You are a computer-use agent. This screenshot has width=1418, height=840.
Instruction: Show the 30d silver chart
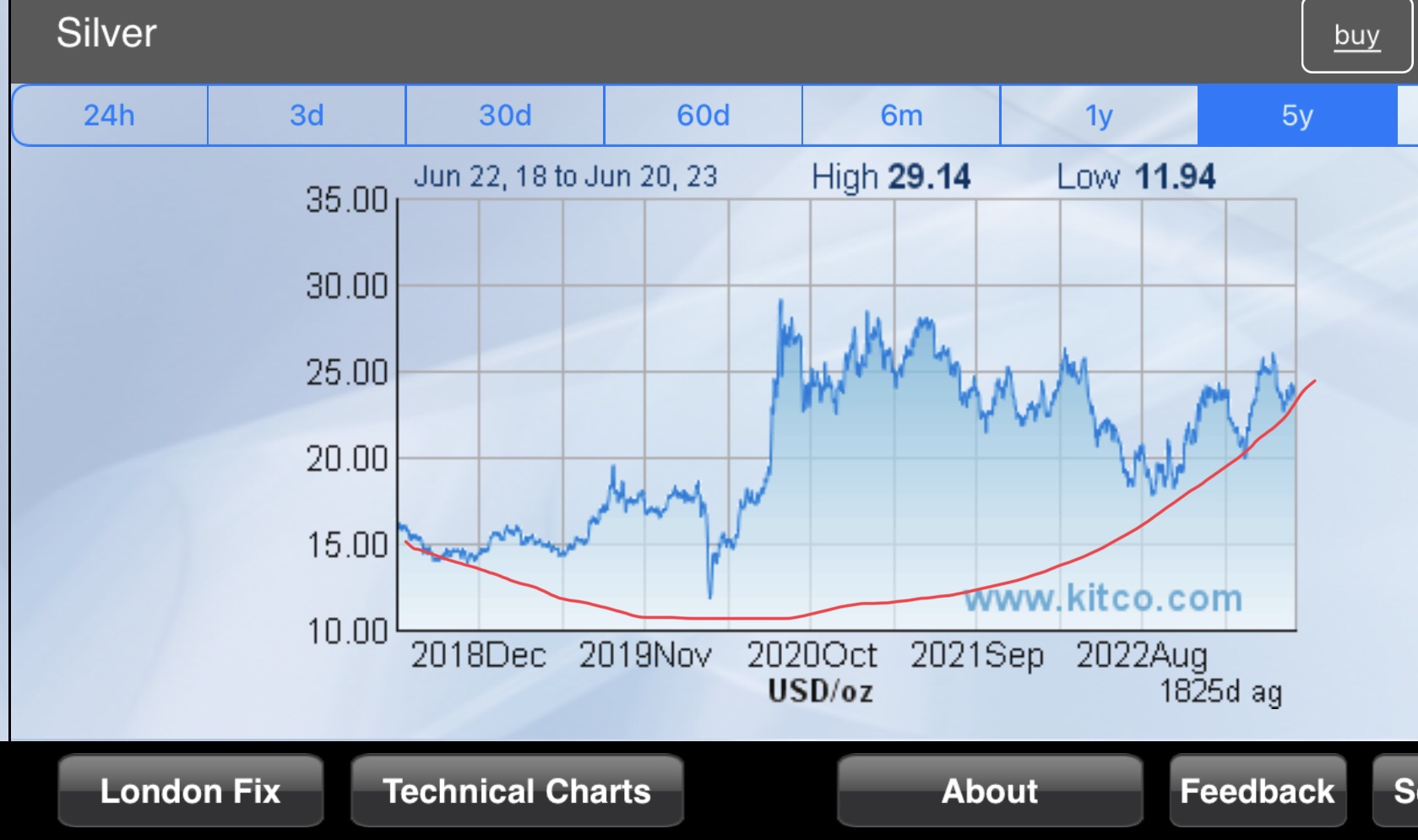click(x=505, y=115)
